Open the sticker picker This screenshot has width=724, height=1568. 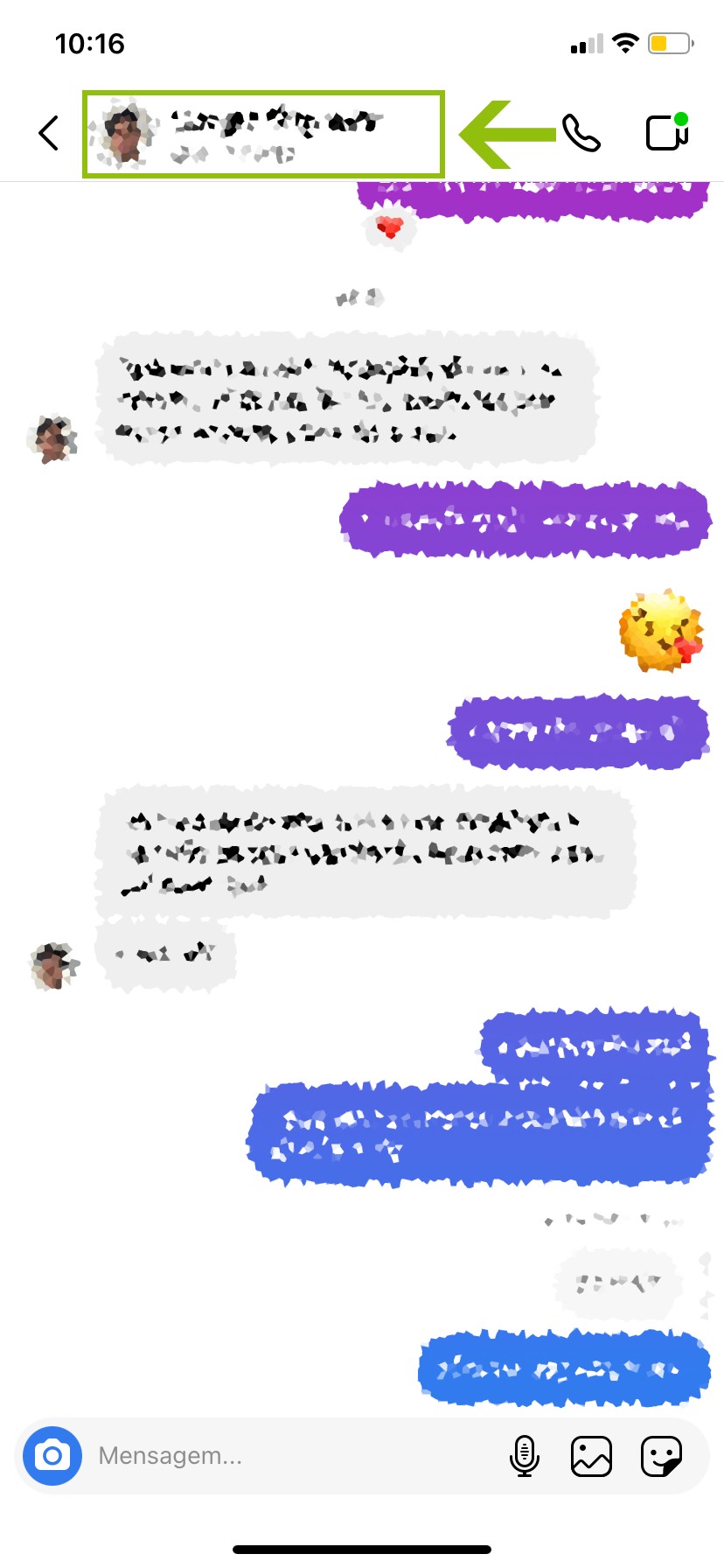point(661,1456)
